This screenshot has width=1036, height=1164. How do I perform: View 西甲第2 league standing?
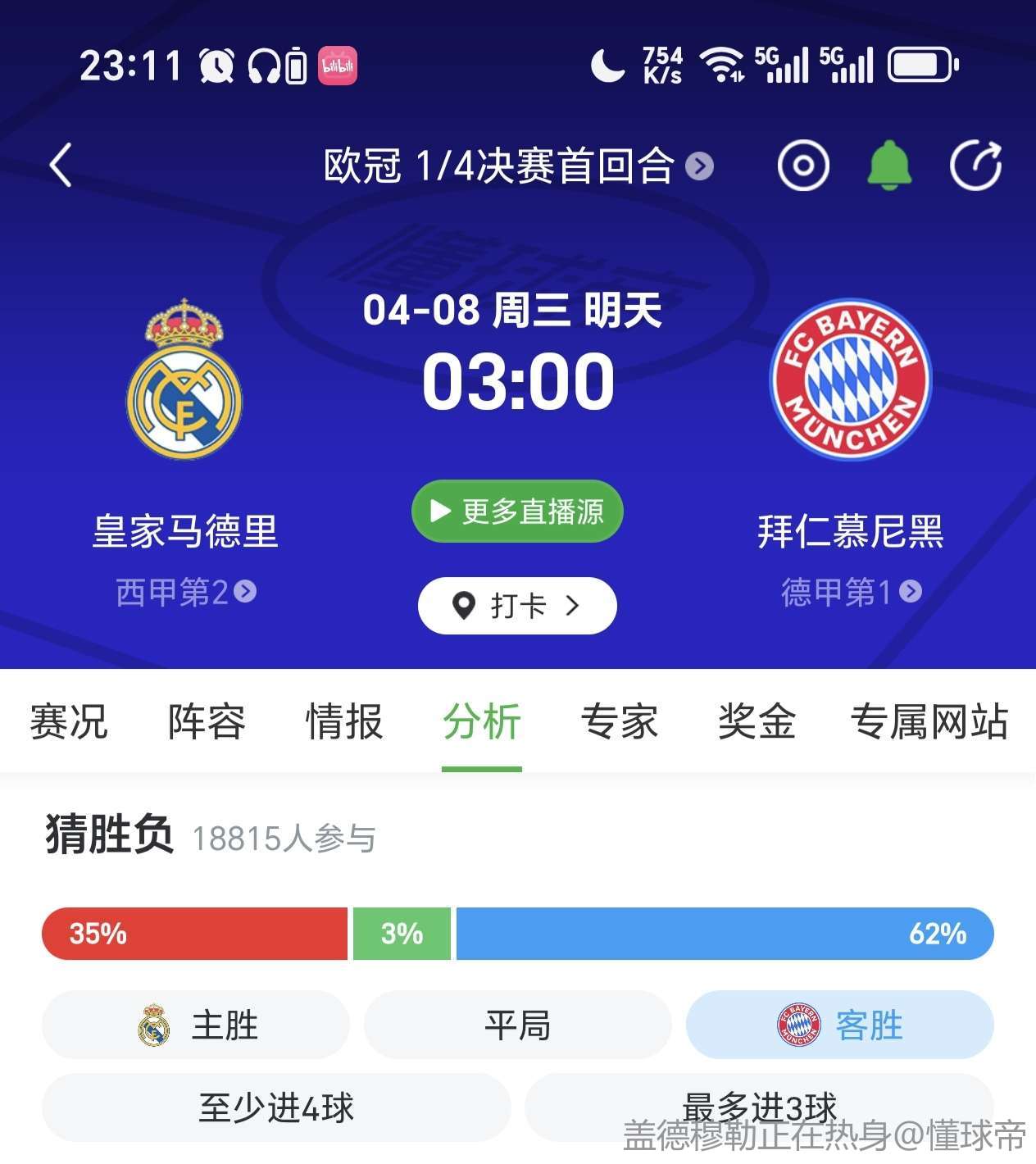[x=185, y=592]
